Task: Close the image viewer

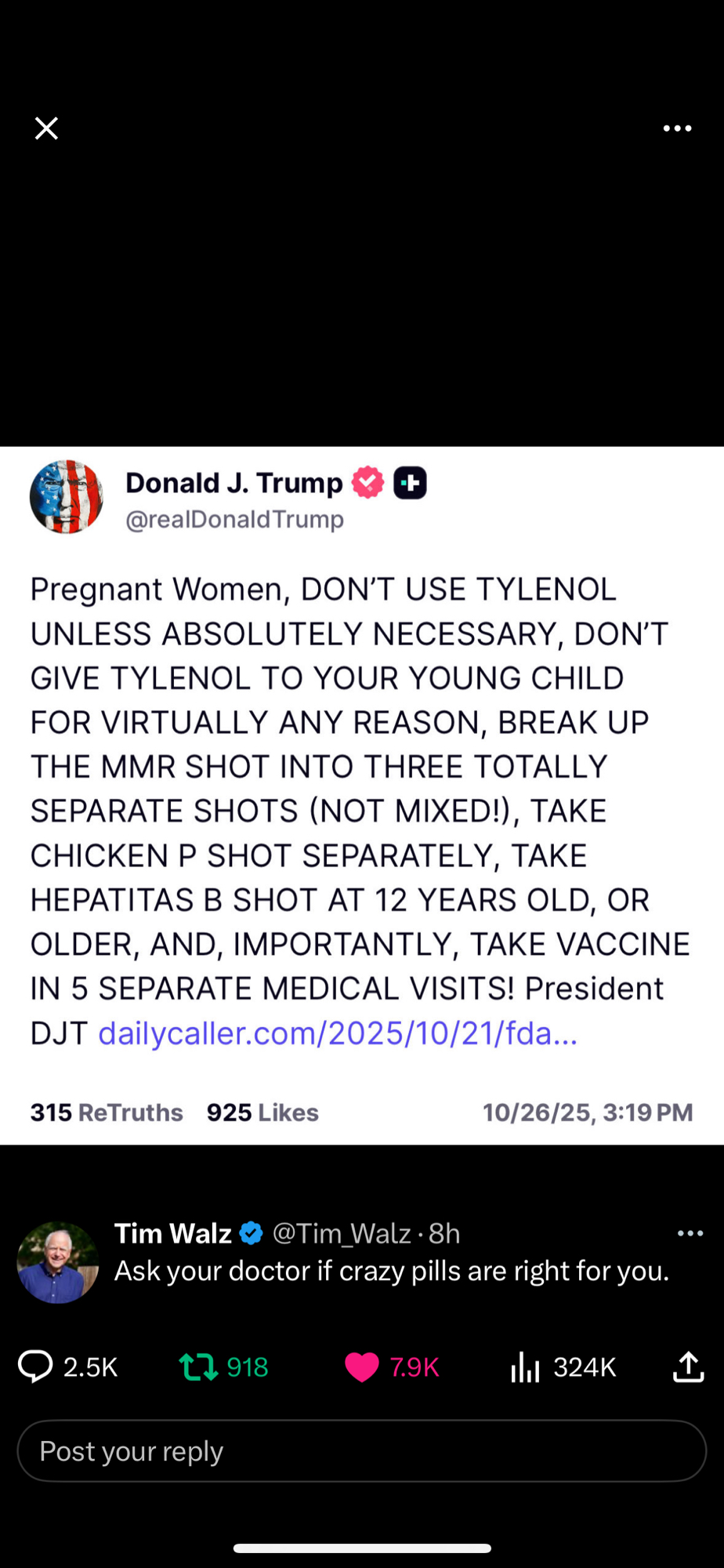Action: [46, 128]
